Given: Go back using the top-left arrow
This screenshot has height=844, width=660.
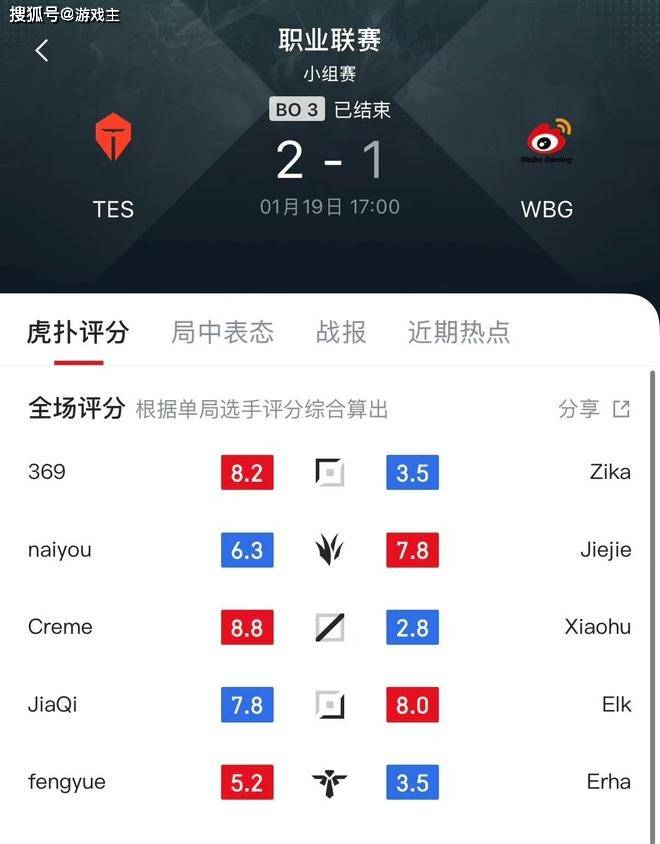Looking at the screenshot, I should tap(41, 51).
